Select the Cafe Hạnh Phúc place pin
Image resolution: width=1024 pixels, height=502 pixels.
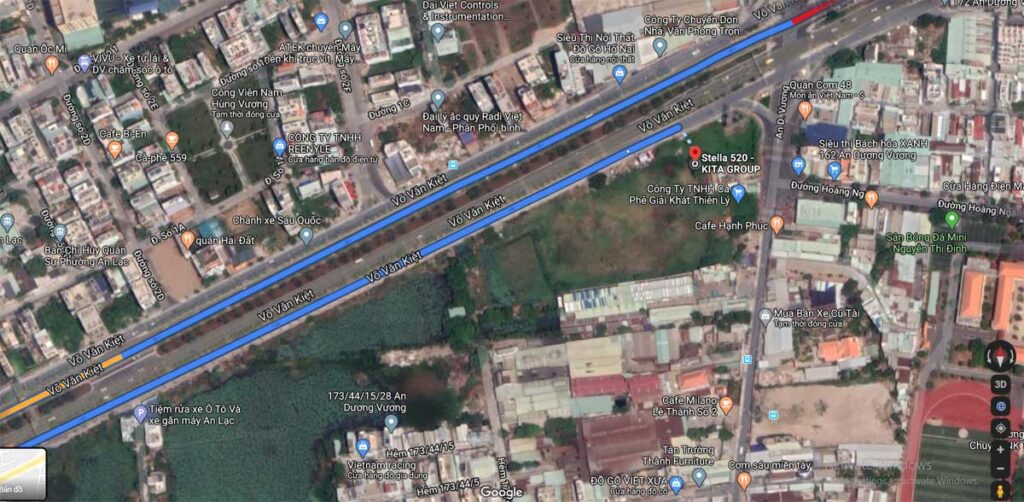tap(777, 224)
